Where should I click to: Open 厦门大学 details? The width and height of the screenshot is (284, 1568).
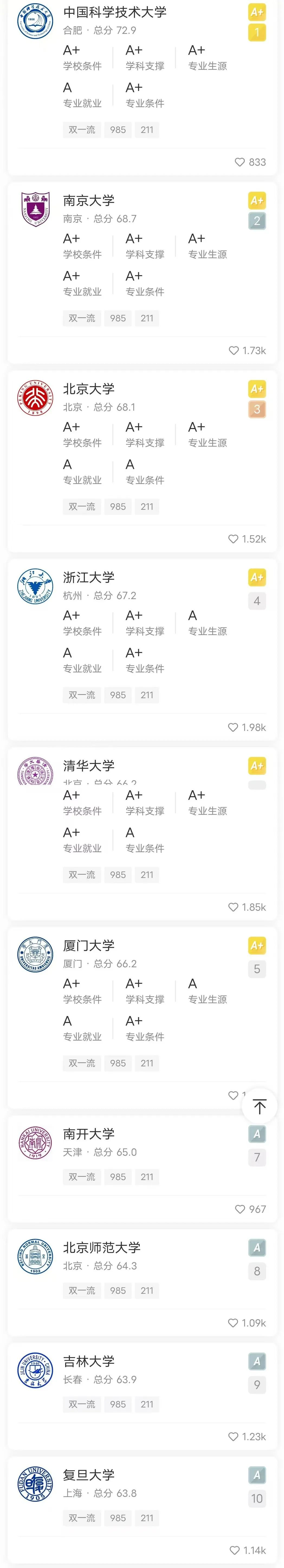(89, 946)
